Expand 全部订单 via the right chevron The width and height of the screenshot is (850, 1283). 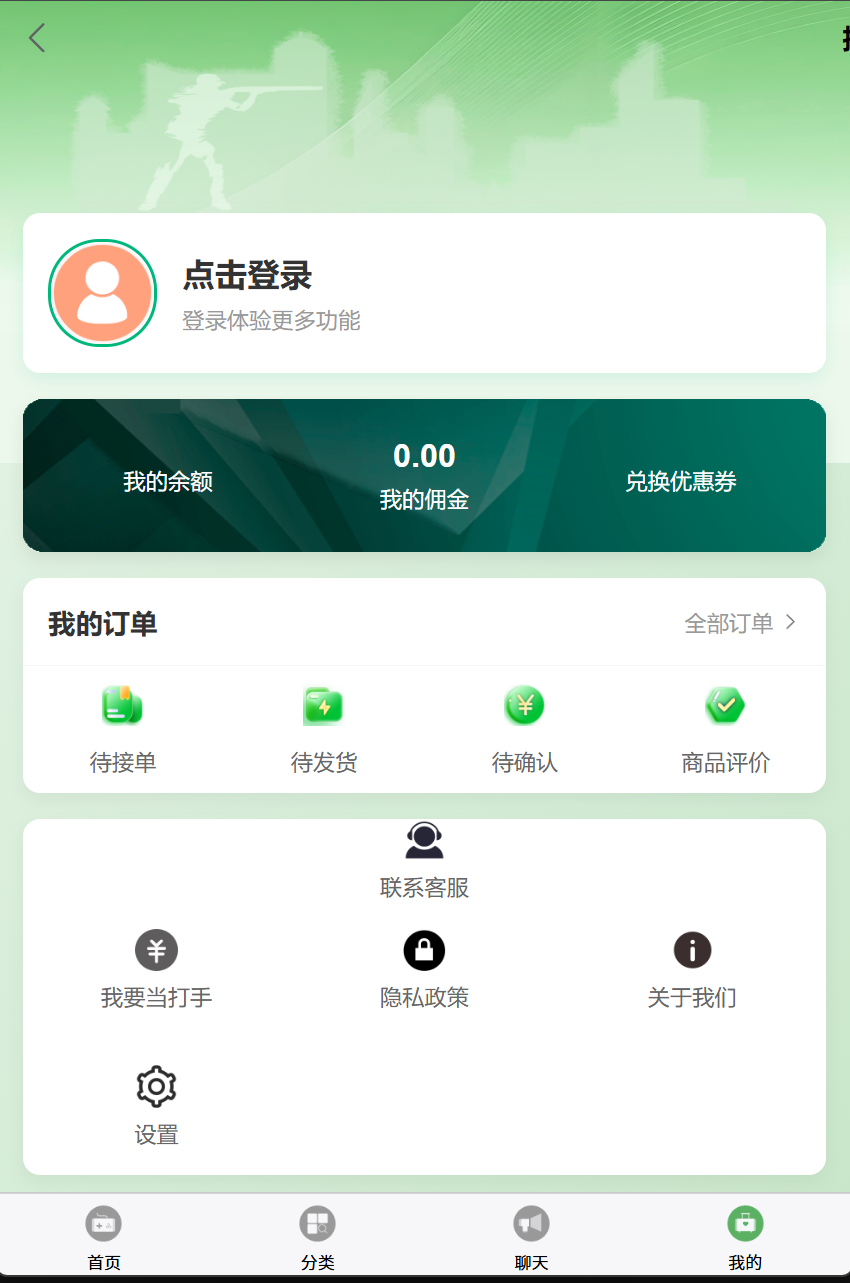(789, 621)
